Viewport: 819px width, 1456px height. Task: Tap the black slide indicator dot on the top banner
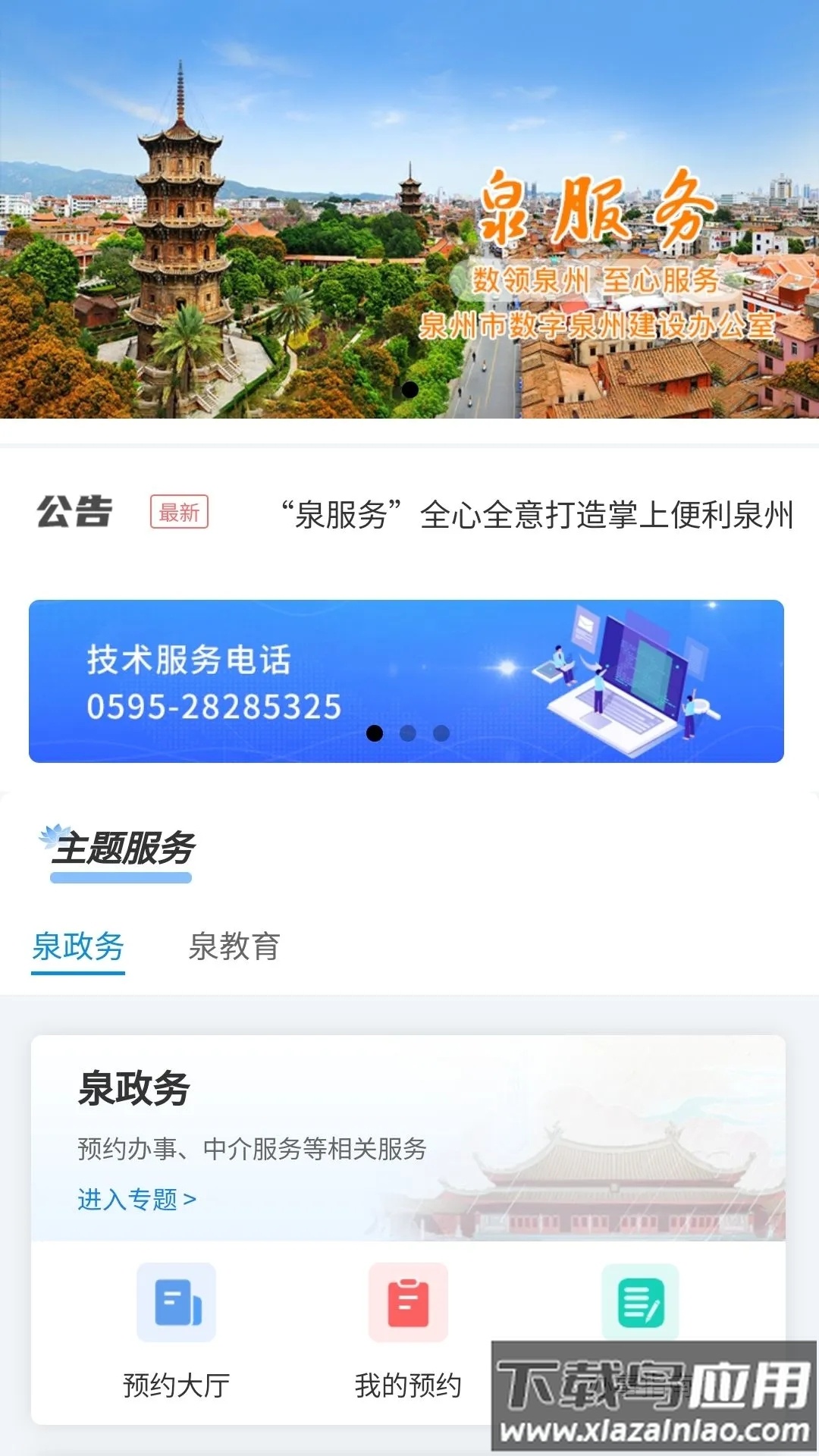tap(409, 390)
